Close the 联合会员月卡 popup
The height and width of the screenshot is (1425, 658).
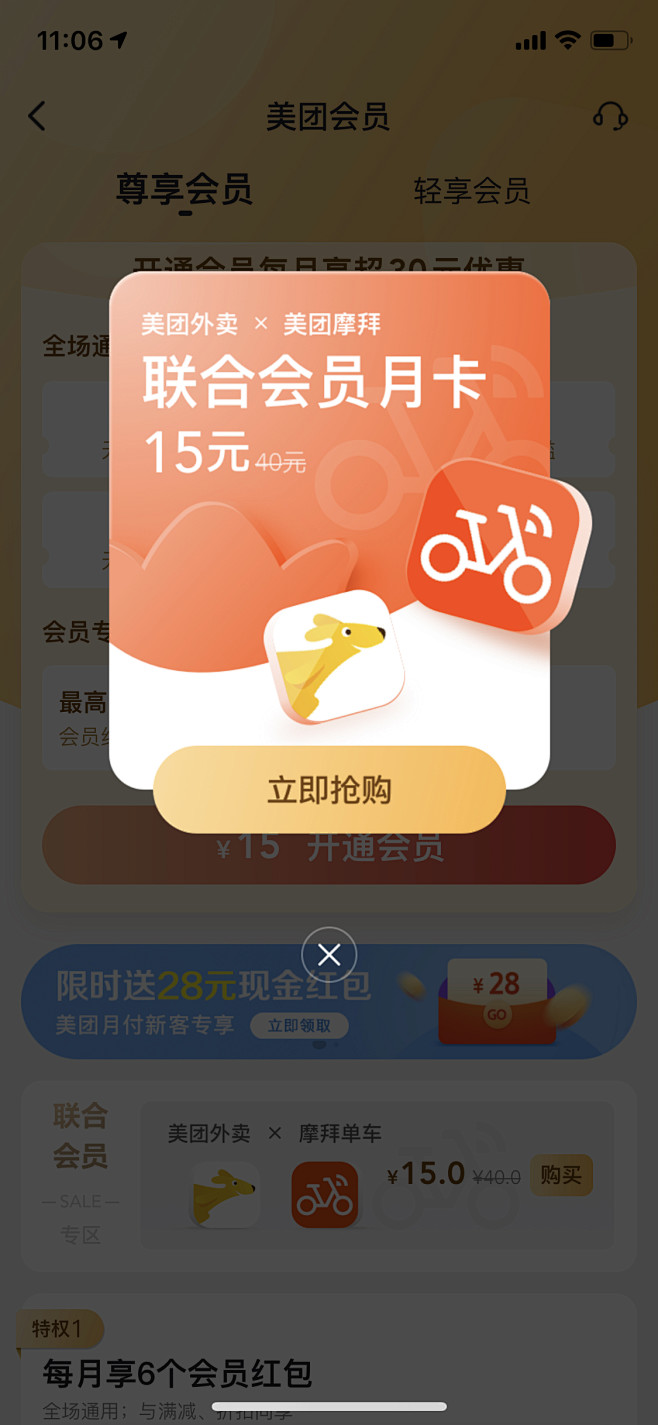point(329,955)
